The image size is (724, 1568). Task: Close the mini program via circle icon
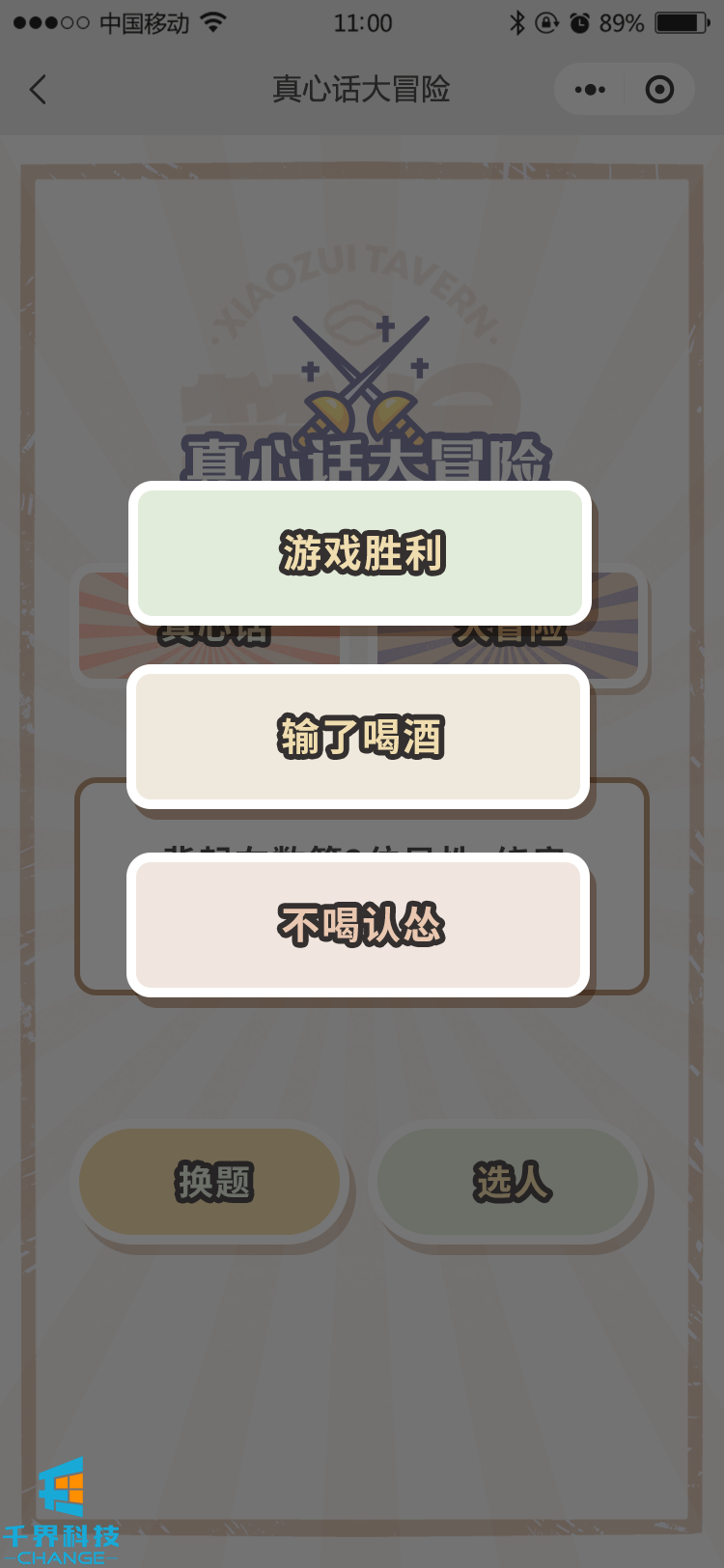coord(659,90)
